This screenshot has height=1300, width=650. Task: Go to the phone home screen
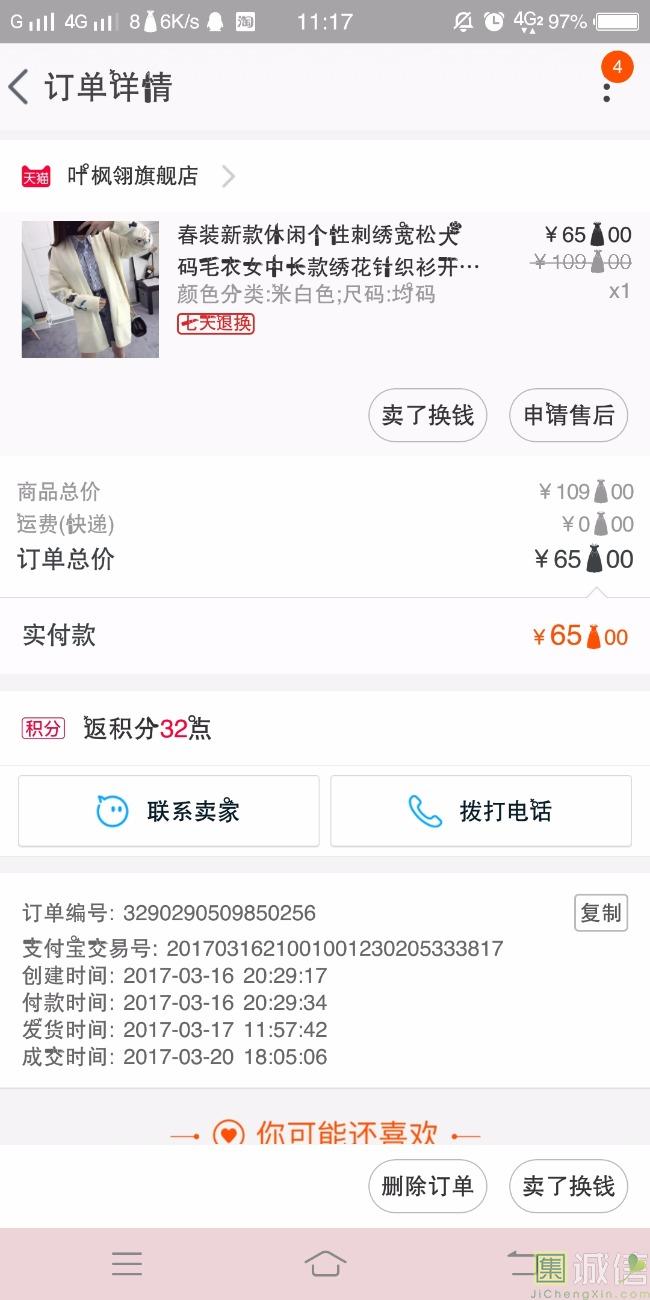(x=325, y=1264)
